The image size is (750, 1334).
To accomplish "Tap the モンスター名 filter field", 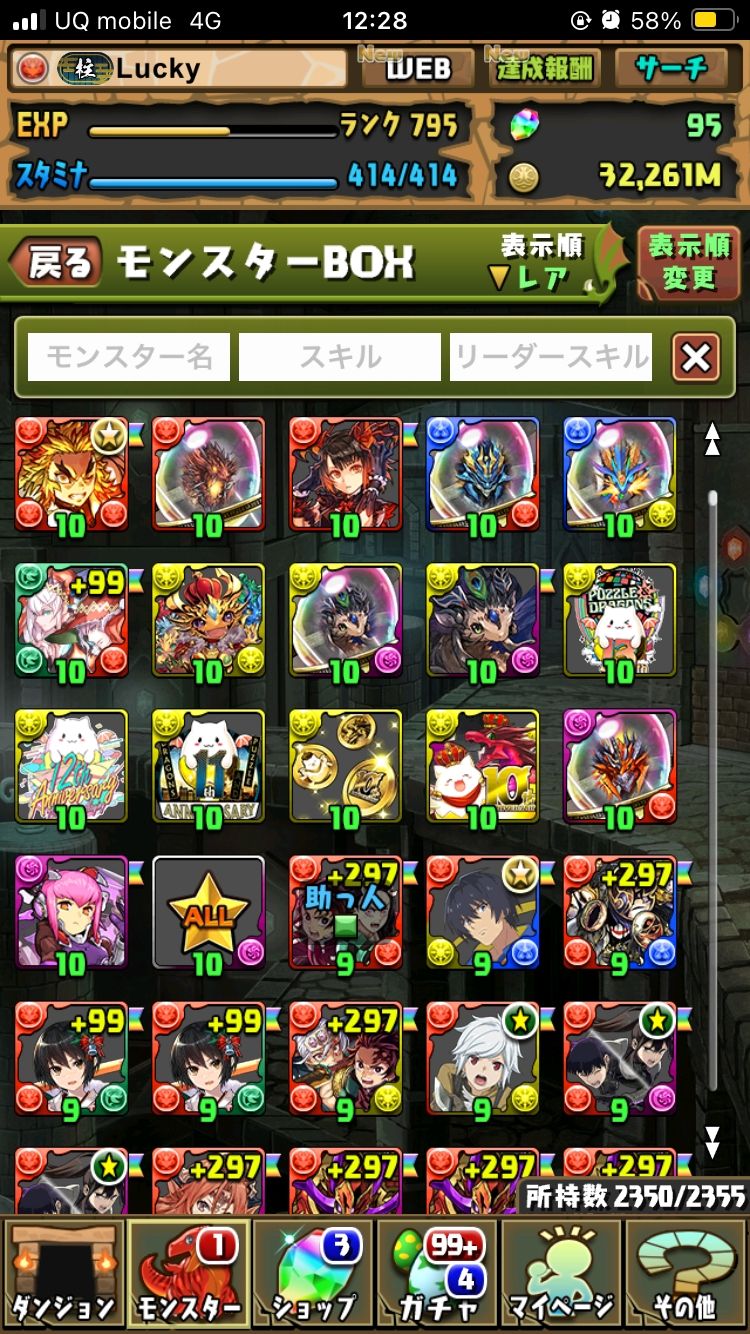I will tap(129, 357).
